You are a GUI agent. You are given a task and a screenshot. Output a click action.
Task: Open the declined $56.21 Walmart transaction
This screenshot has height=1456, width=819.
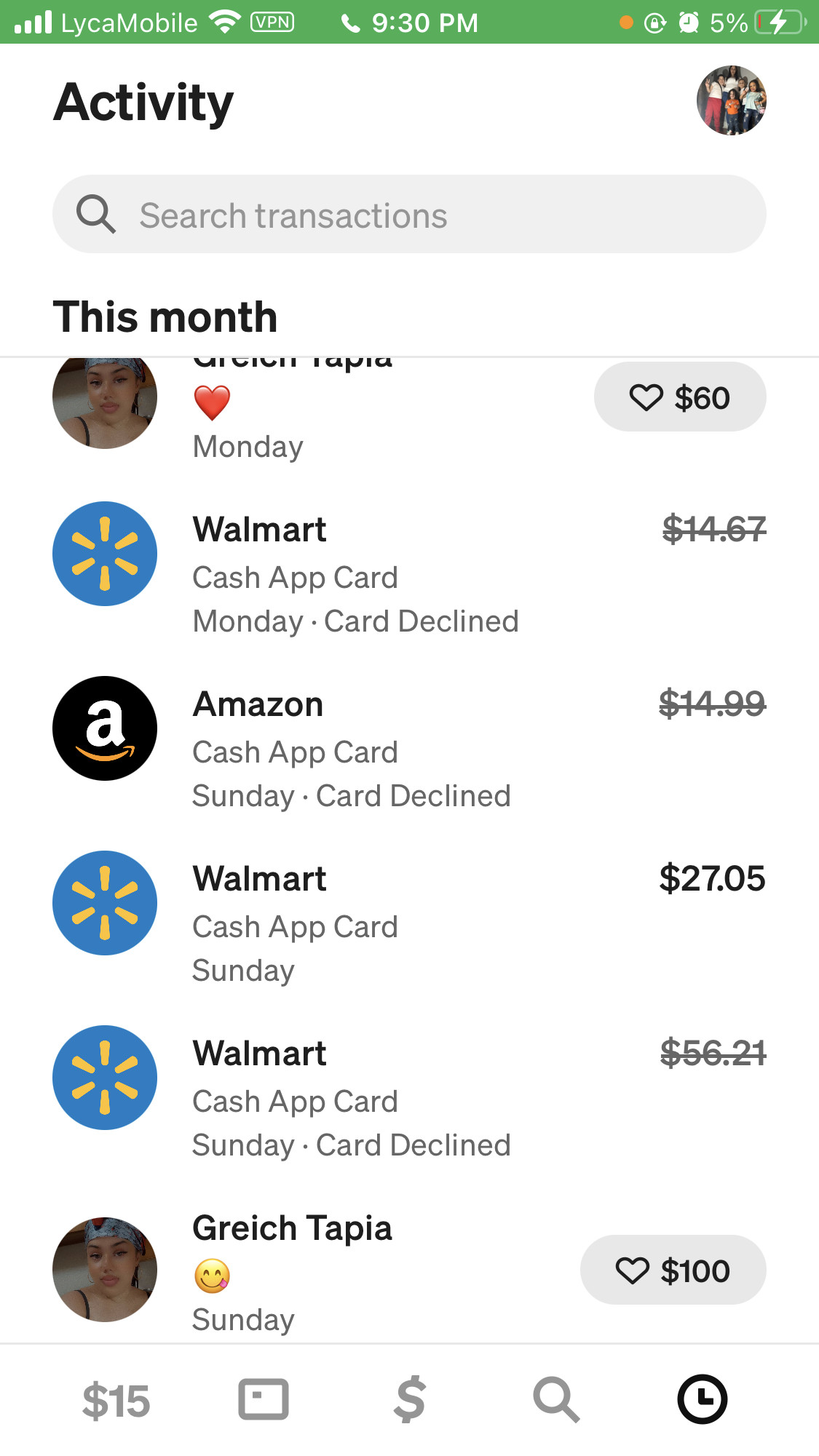409,1078
